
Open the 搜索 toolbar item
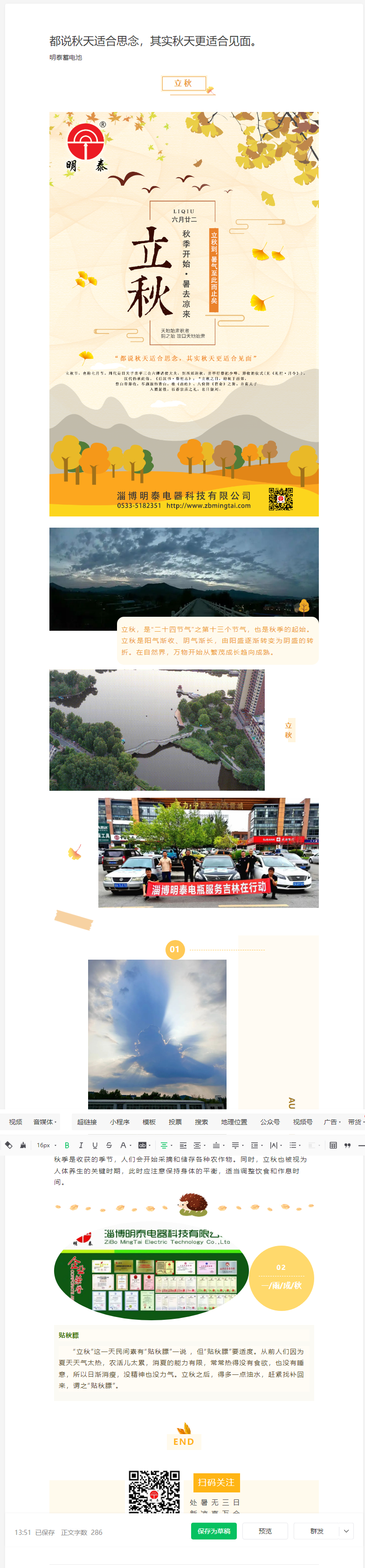click(201, 1122)
